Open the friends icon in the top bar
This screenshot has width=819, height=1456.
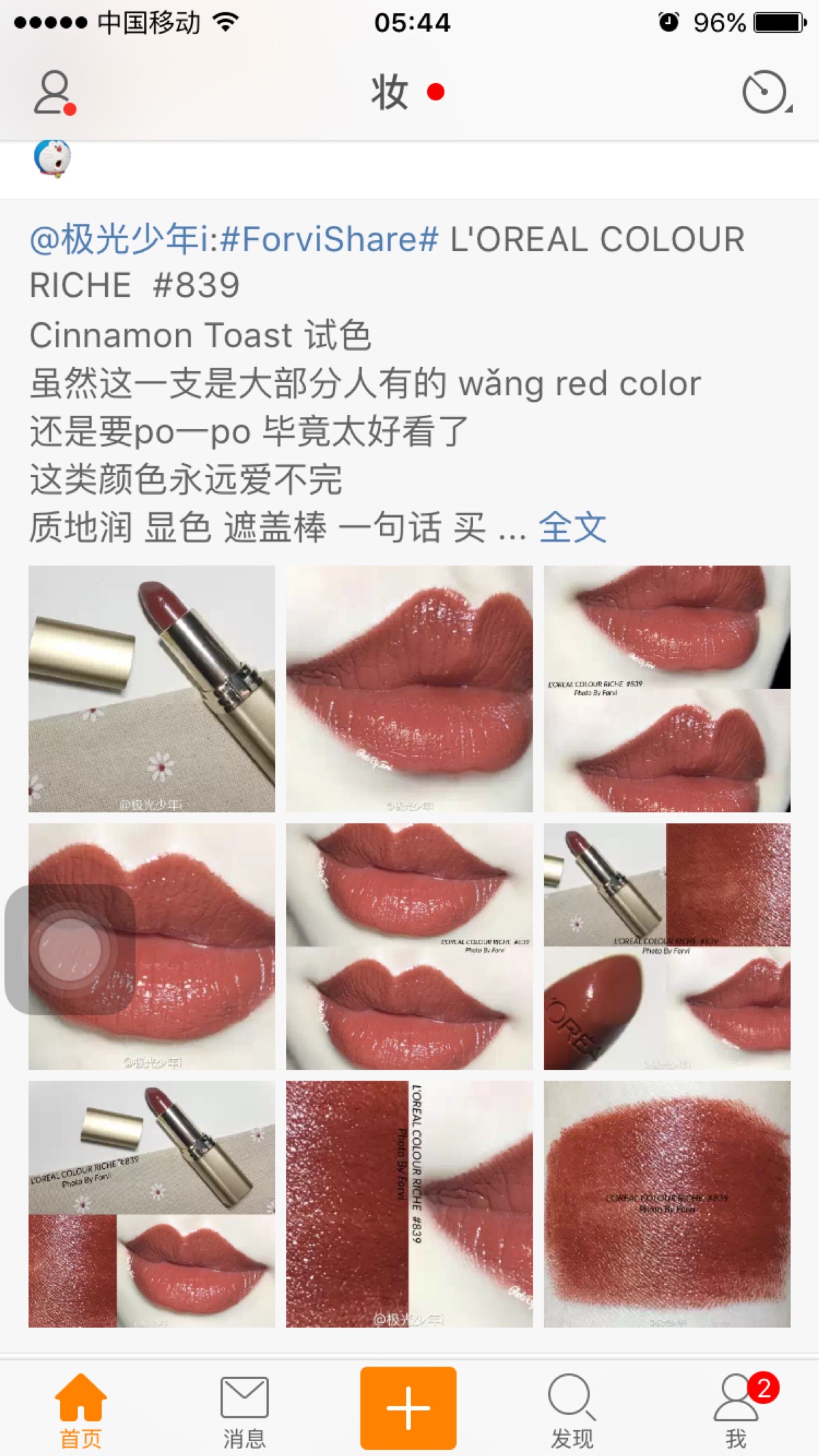[x=53, y=93]
